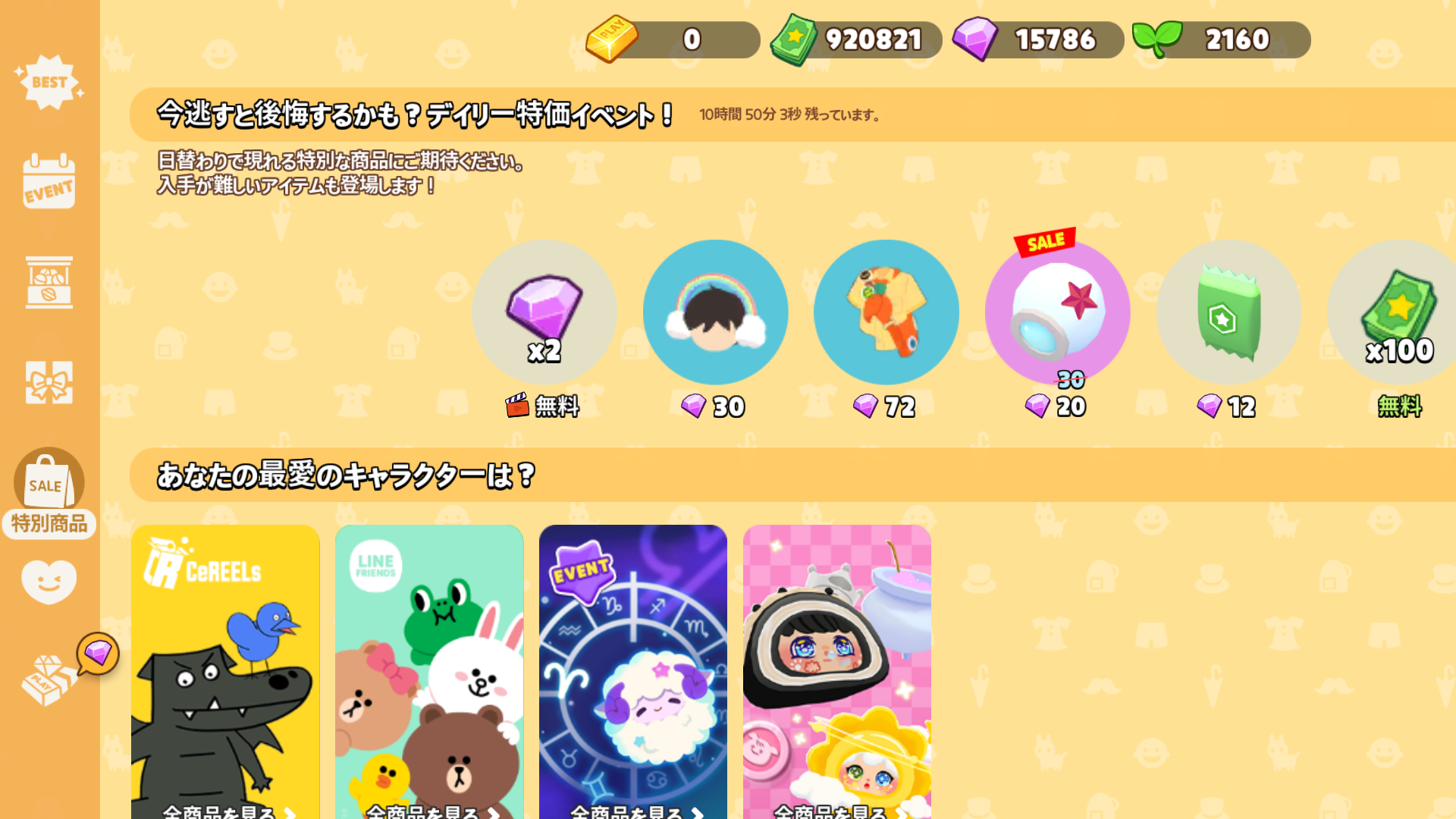This screenshot has height=819, width=1456.
Task: Claim the free x2 gems daily item
Action: pos(544,312)
